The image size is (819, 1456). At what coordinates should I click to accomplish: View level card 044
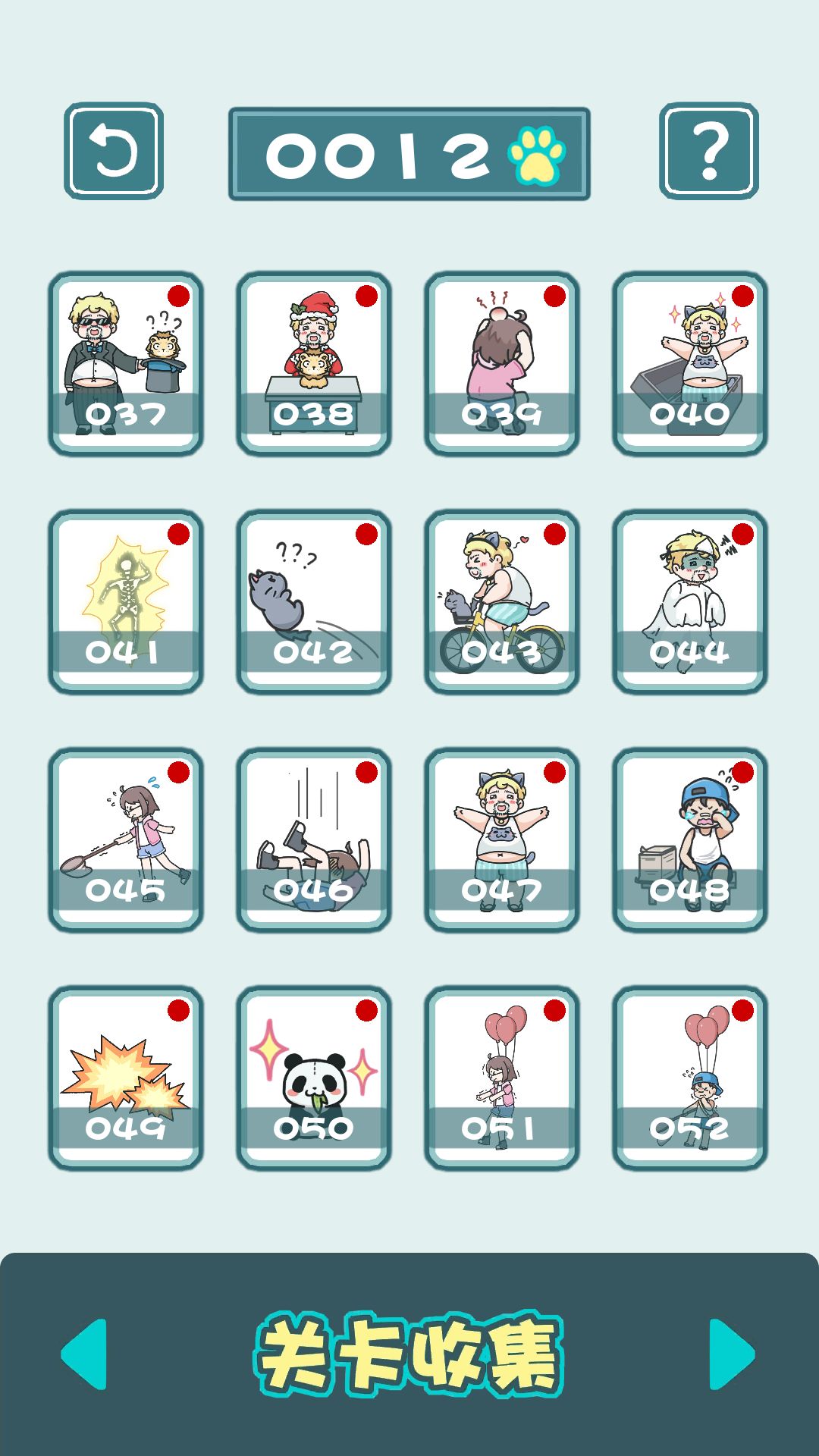[690, 602]
